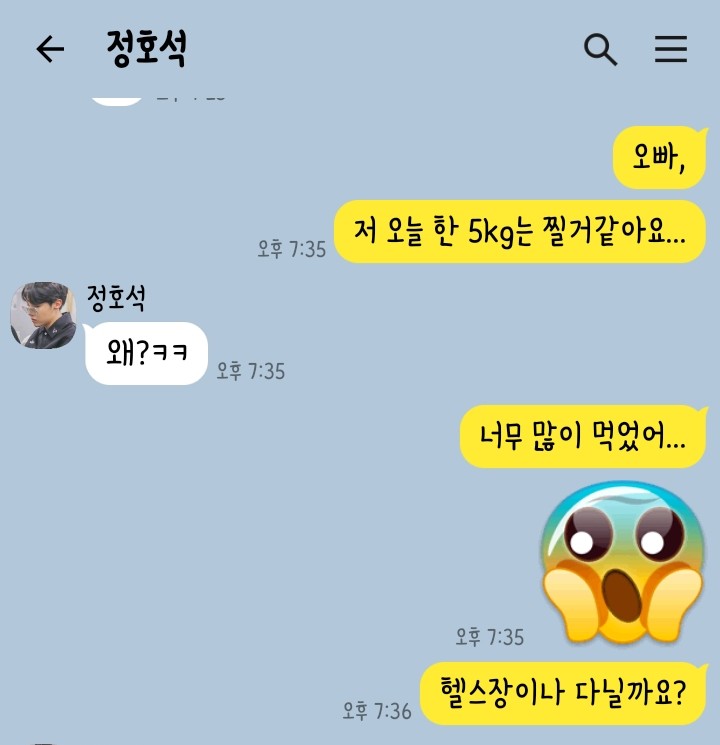This screenshot has width=720, height=745.
Task: Open the chat room hamburger menu
Action: click(x=670, y=49)
